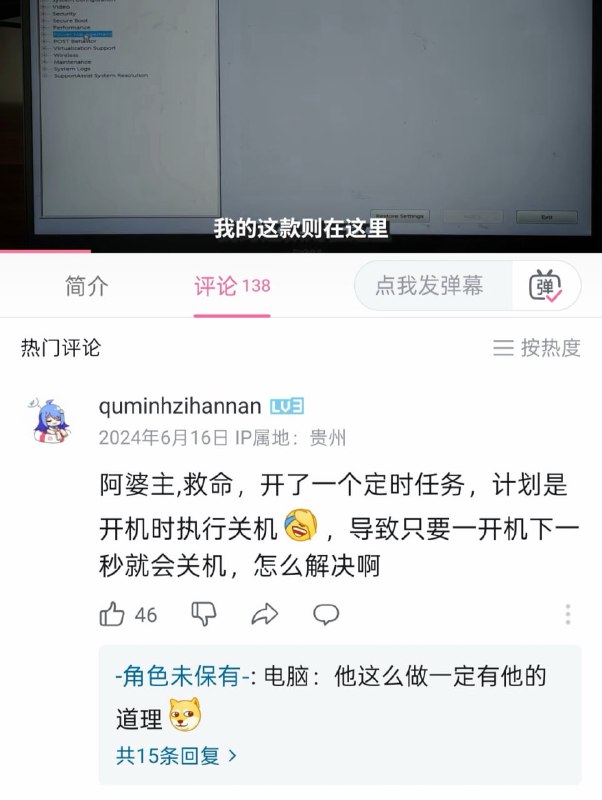
Task: Change comment sorting via 按热度
Action: (538, 348)
